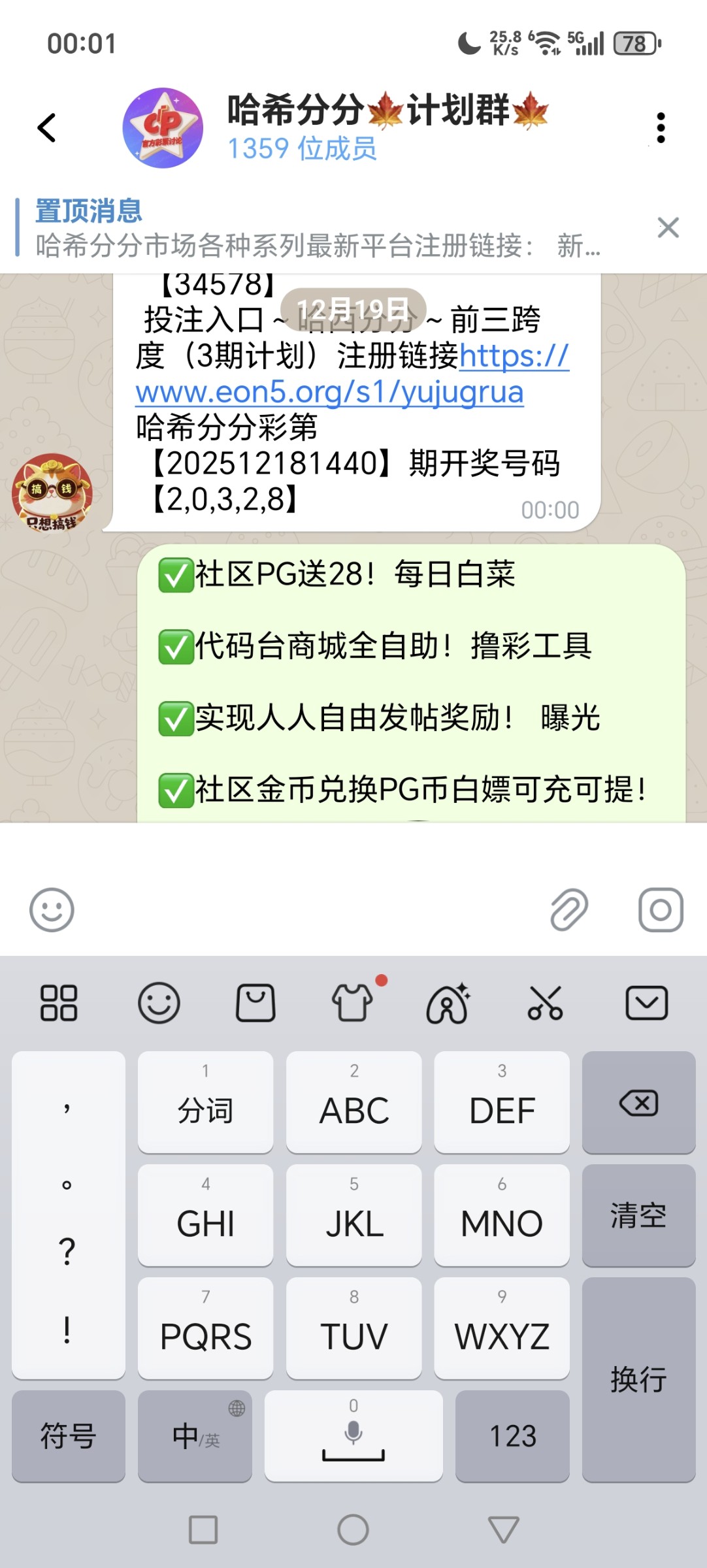Switch to number input via the 123 key
Image resolution: width=707 pixels, height=1568 pixels.
point(512,1435)
